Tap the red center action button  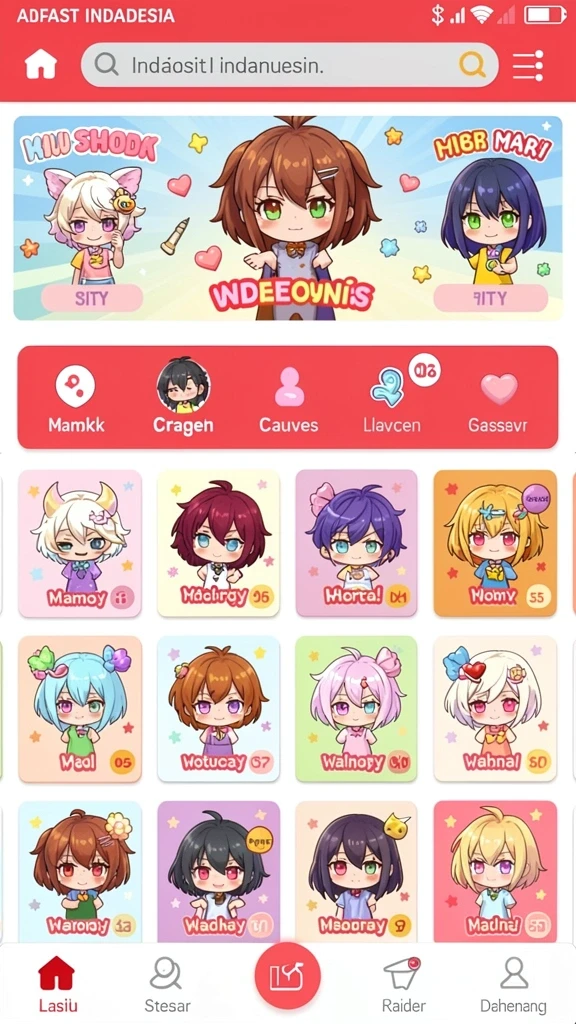click(x=287, y=976)
